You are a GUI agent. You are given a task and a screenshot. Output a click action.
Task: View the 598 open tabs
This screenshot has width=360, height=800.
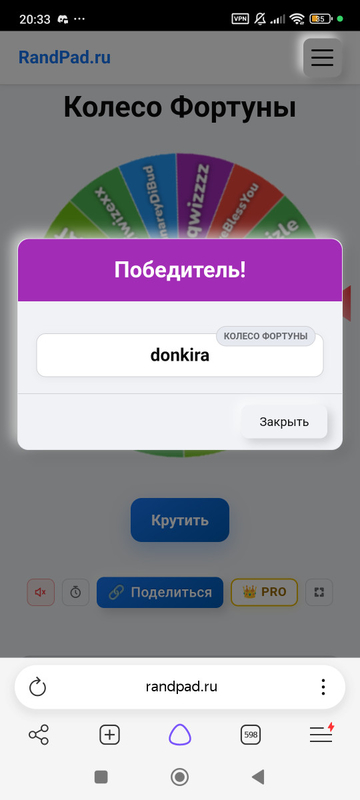click(x=250, y=735)
